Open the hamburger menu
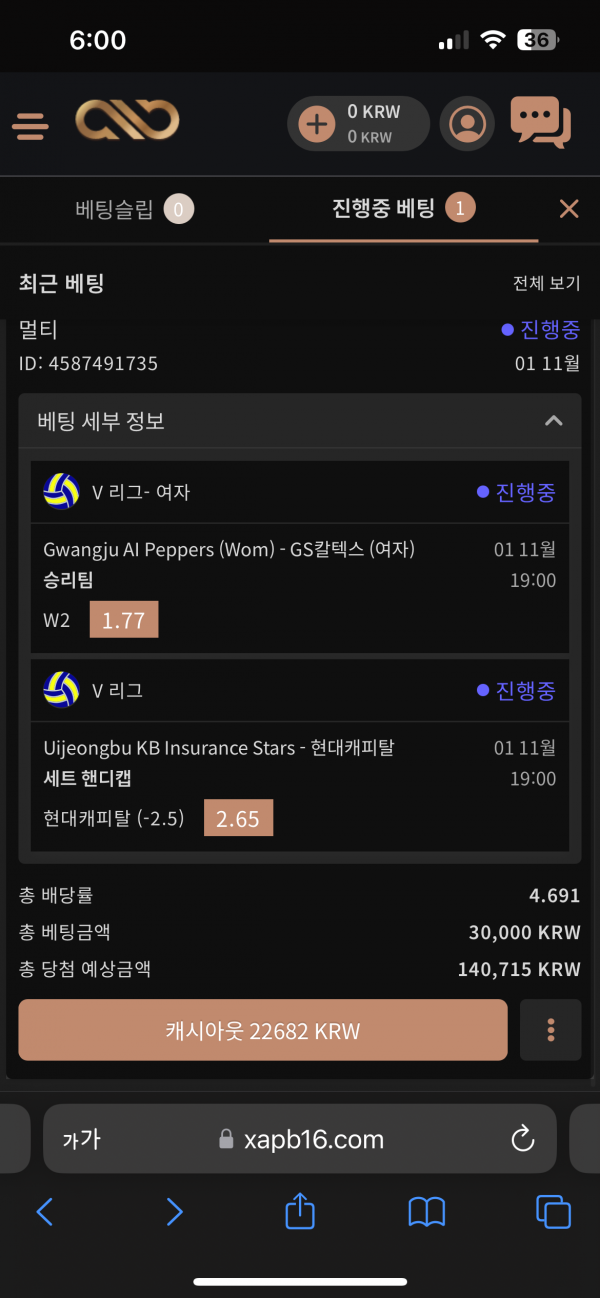Screen dimensions: 600x1298 click(30, 125)
